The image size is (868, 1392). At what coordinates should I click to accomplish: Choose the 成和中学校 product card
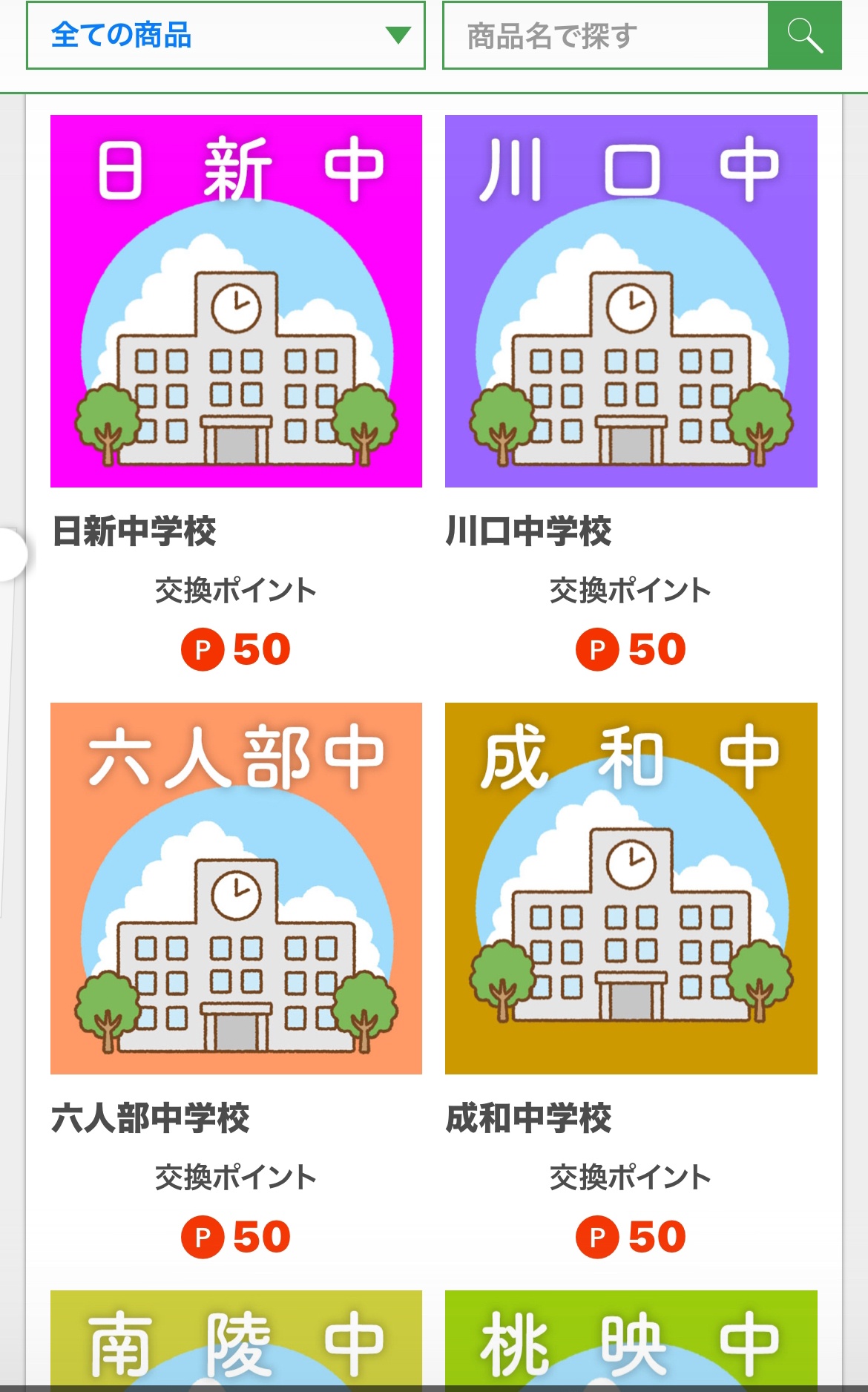pyautogui.click(x=631, y=888)
